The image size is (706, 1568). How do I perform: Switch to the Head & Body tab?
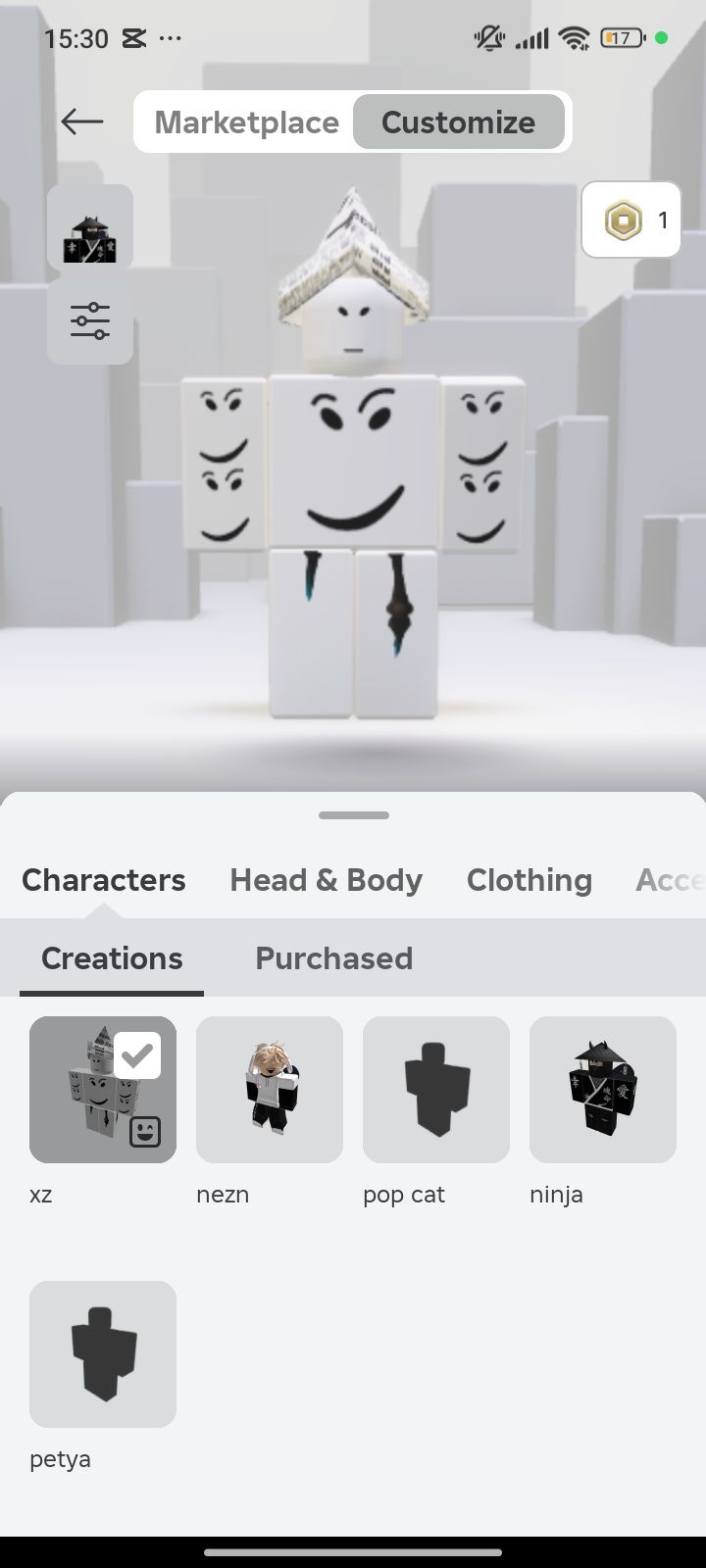coord(327,880)
